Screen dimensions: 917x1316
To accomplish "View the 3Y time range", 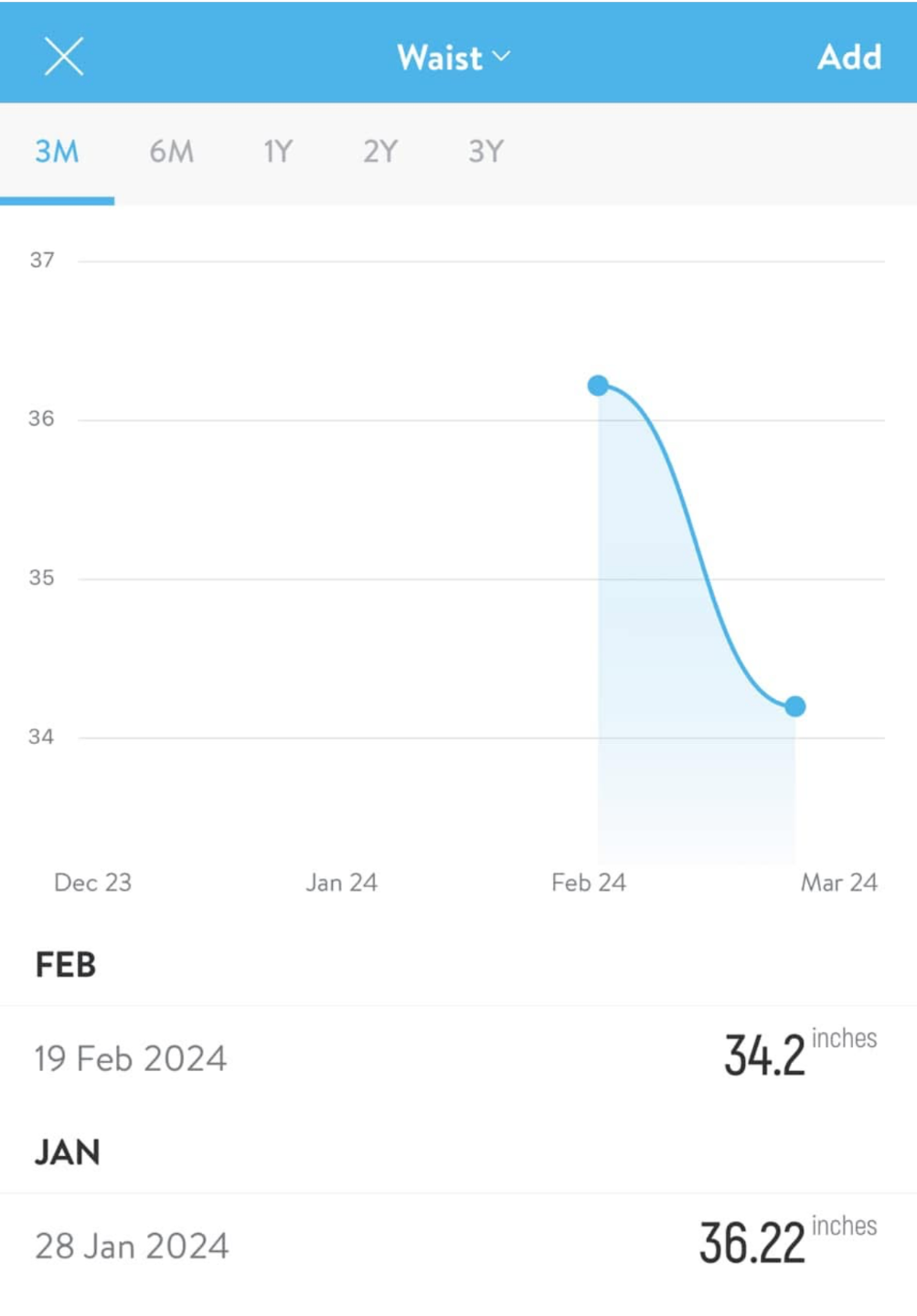I will 485,152.
